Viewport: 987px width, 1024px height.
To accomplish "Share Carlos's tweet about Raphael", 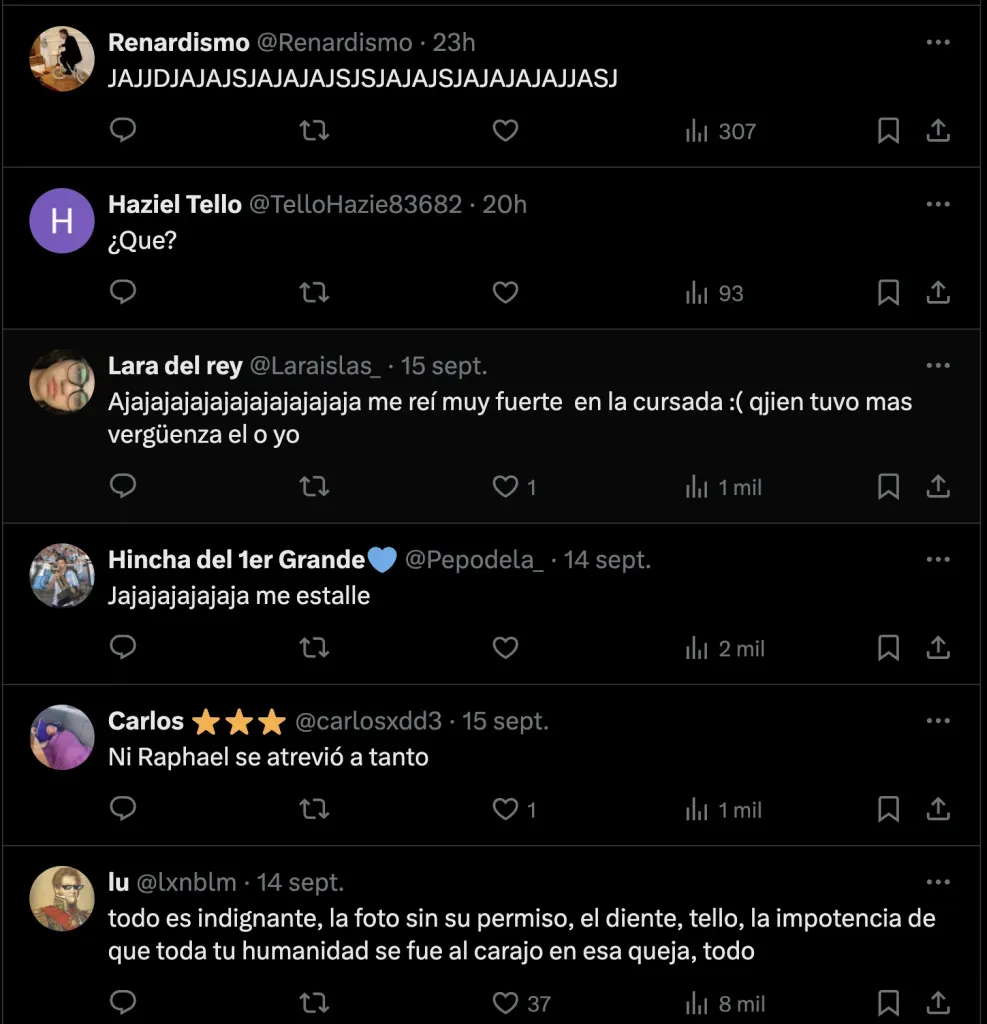I will click(938, 809).
